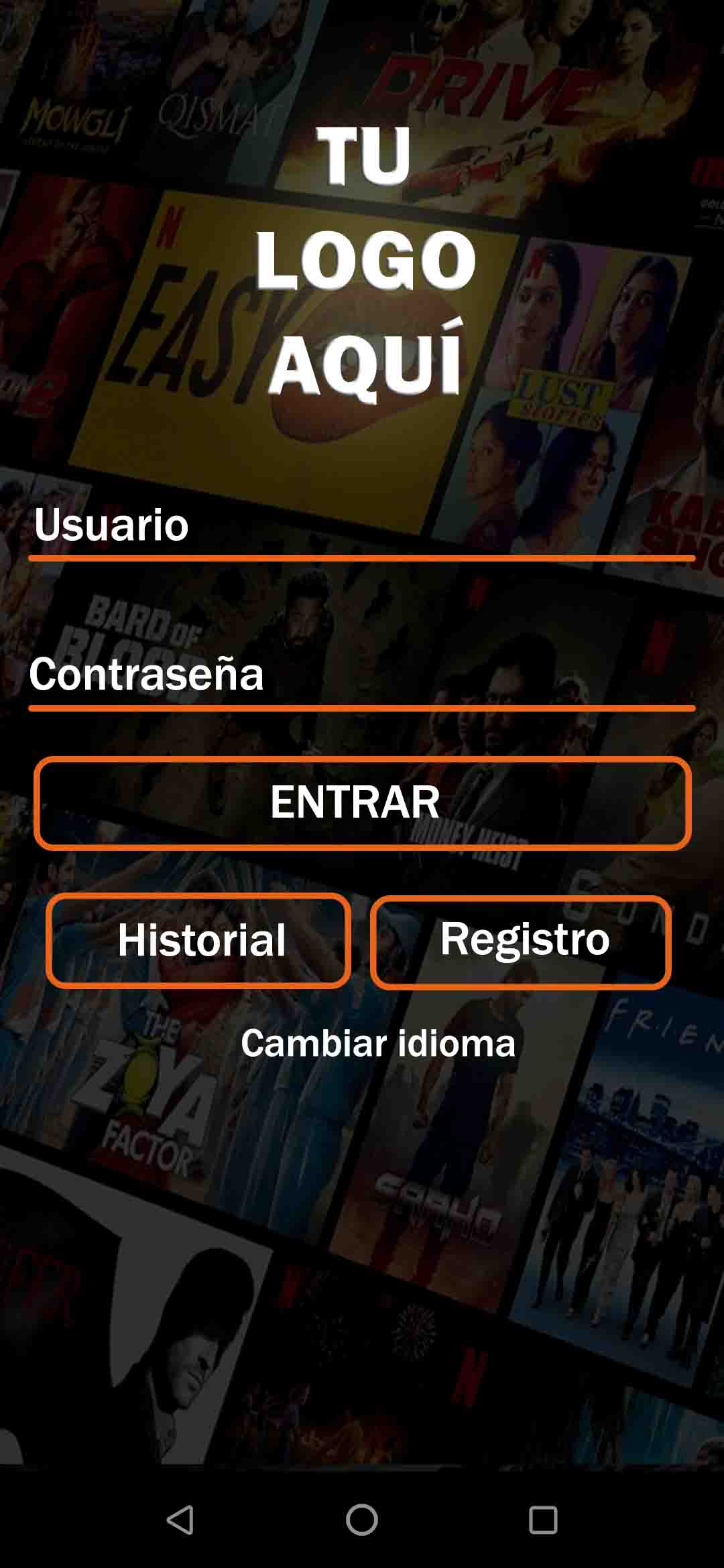Tap the system back button
This screenshot has height=1568, width=724.
point(180,1519)
